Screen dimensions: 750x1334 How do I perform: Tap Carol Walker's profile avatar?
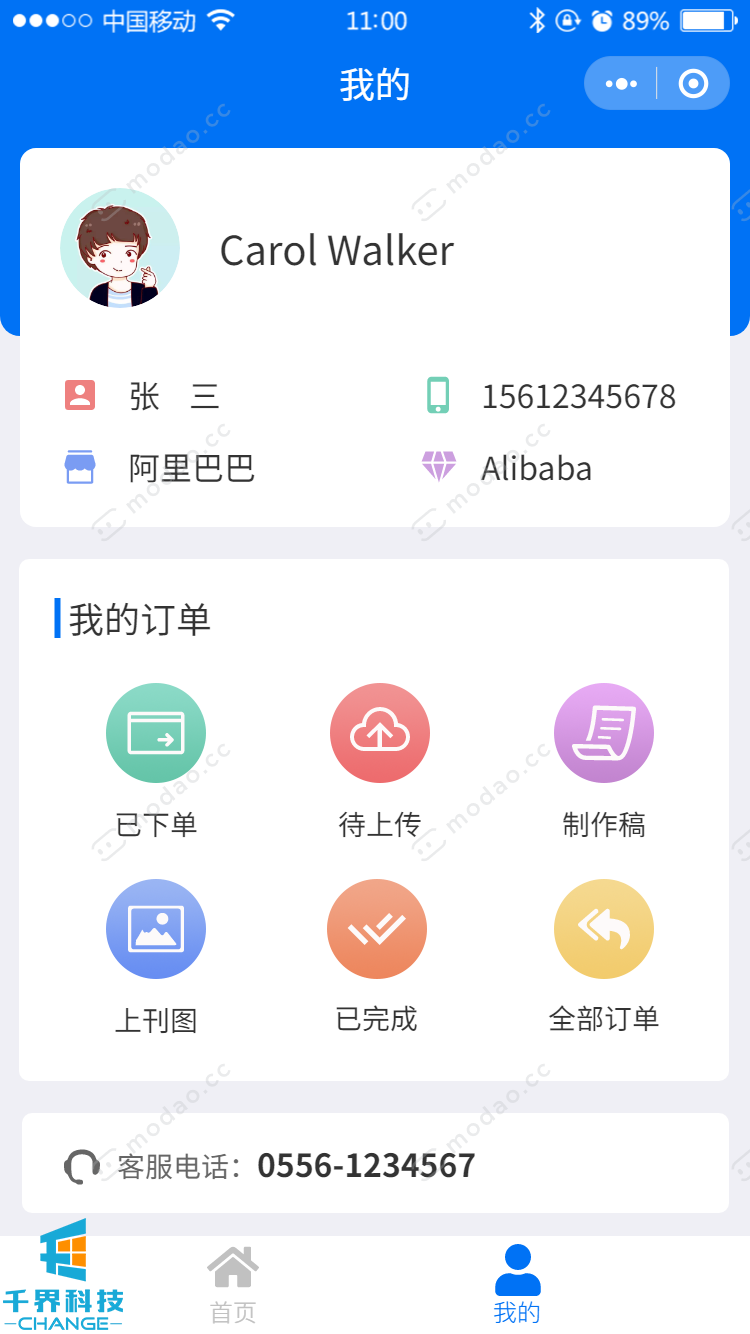click(120, 248)
